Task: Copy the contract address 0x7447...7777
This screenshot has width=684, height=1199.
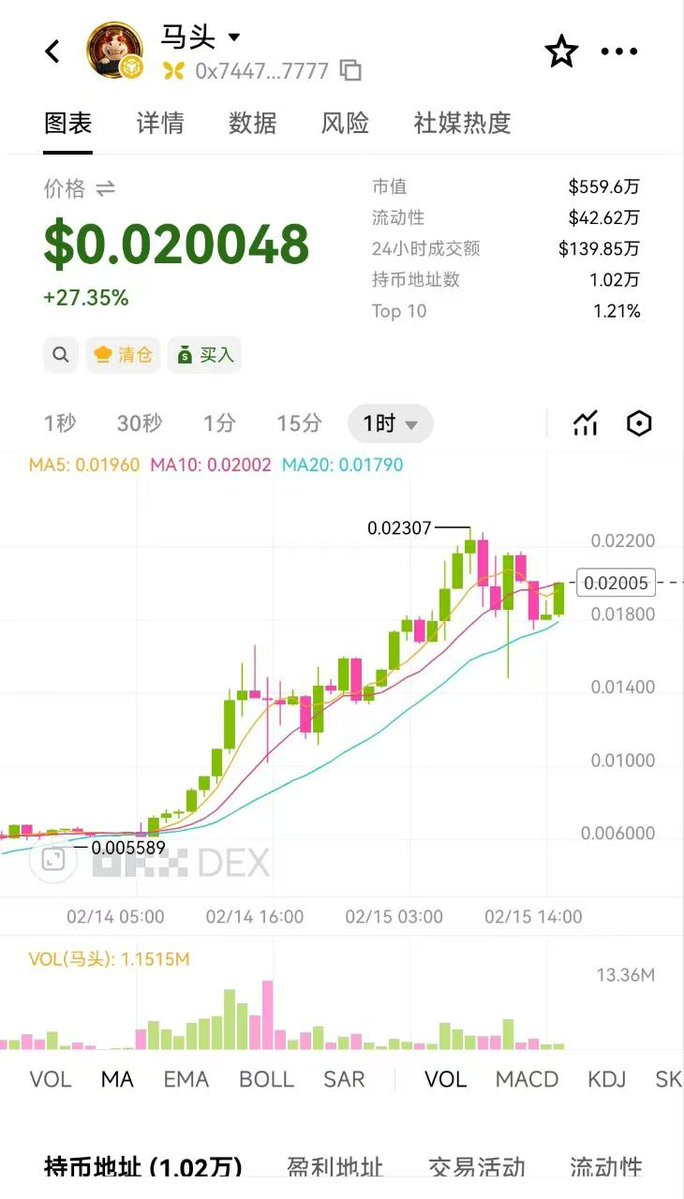Action: click(350, 70)
